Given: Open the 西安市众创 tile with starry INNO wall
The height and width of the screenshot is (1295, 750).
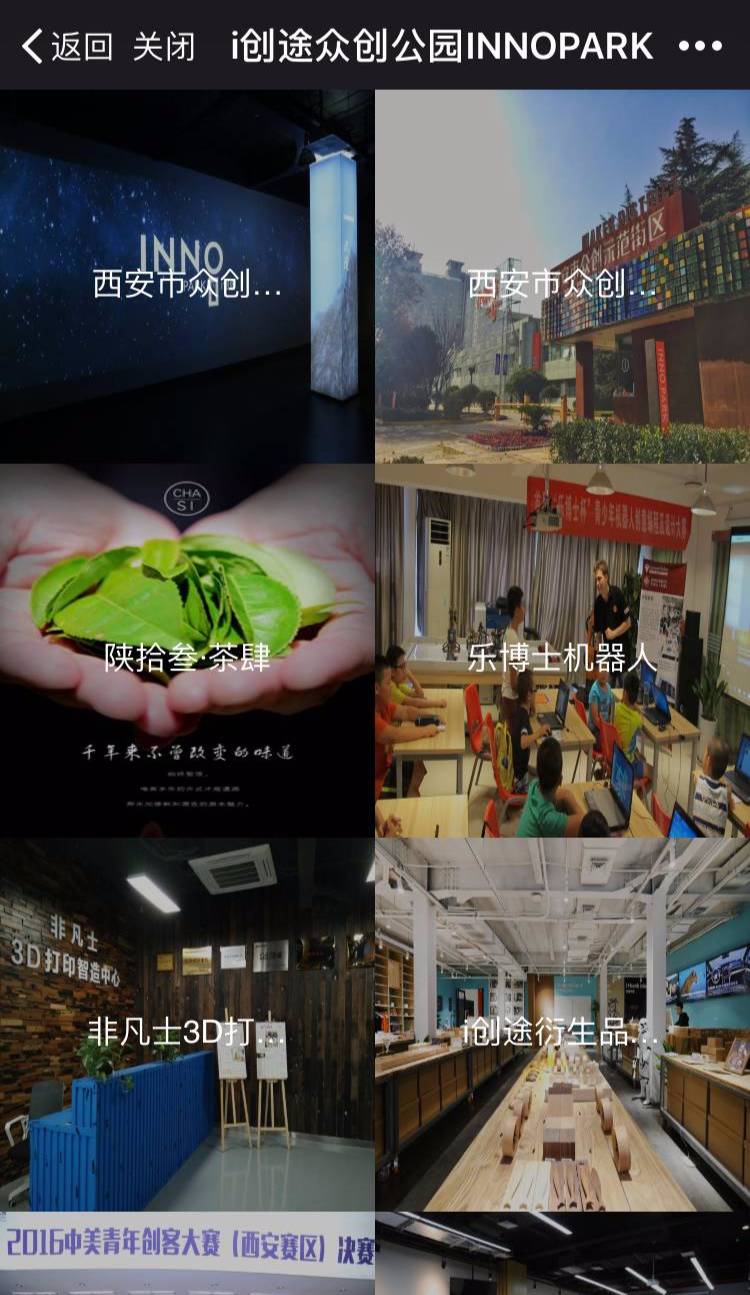Looking at the screenshot, I should pos(187,278).
